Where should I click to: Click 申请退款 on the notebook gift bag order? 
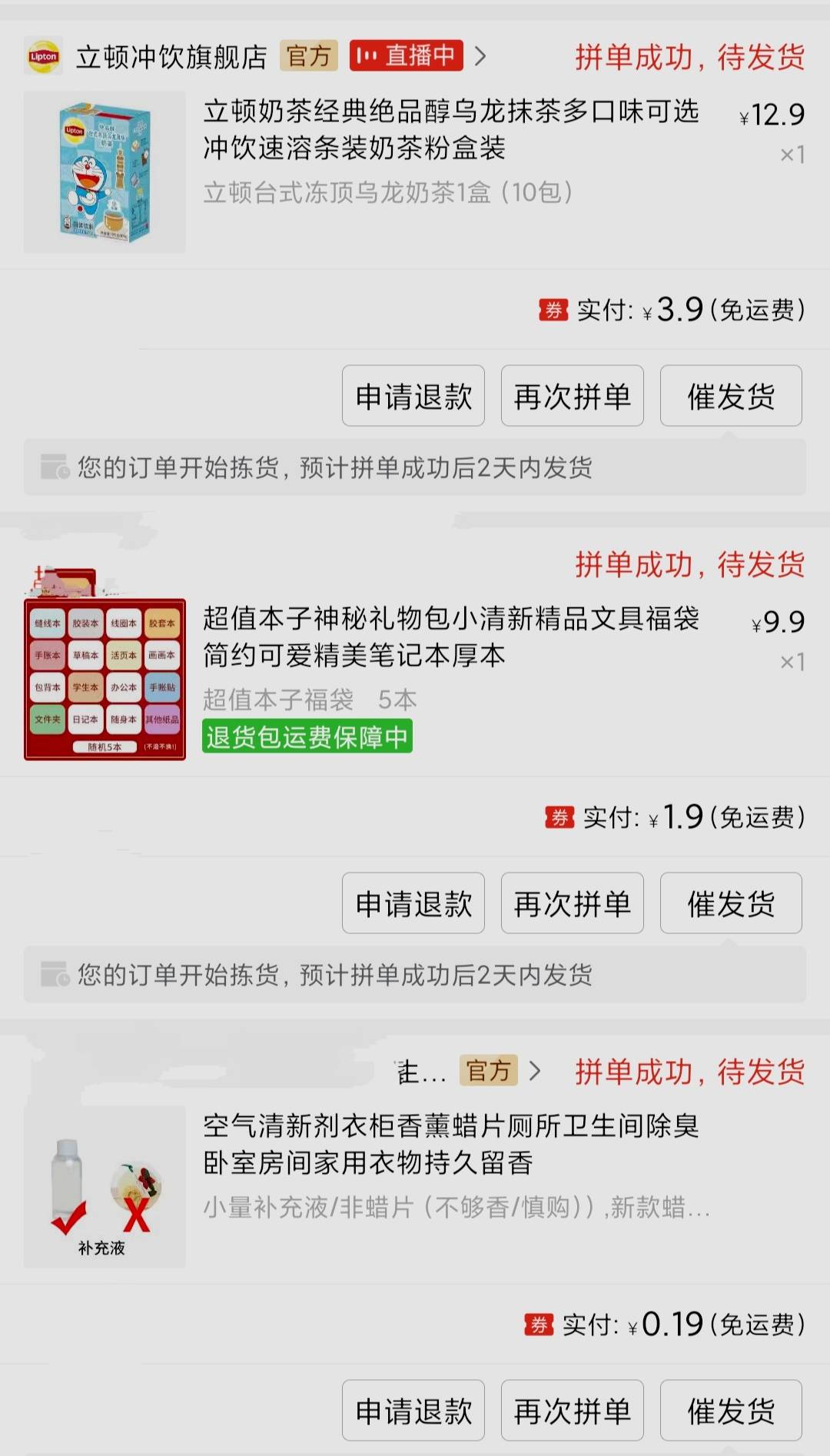tap(413, 903)
